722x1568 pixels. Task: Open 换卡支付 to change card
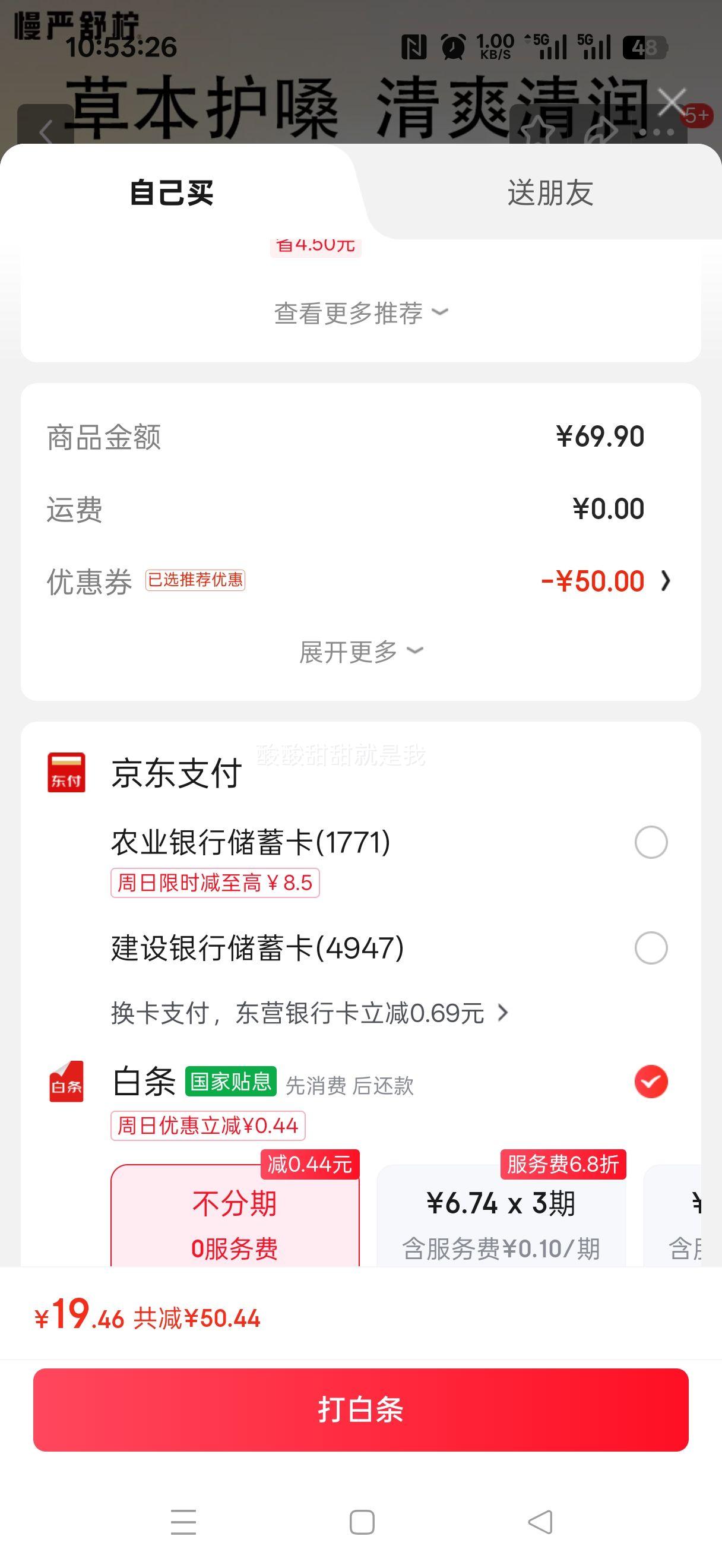[x=309, y=1013]
